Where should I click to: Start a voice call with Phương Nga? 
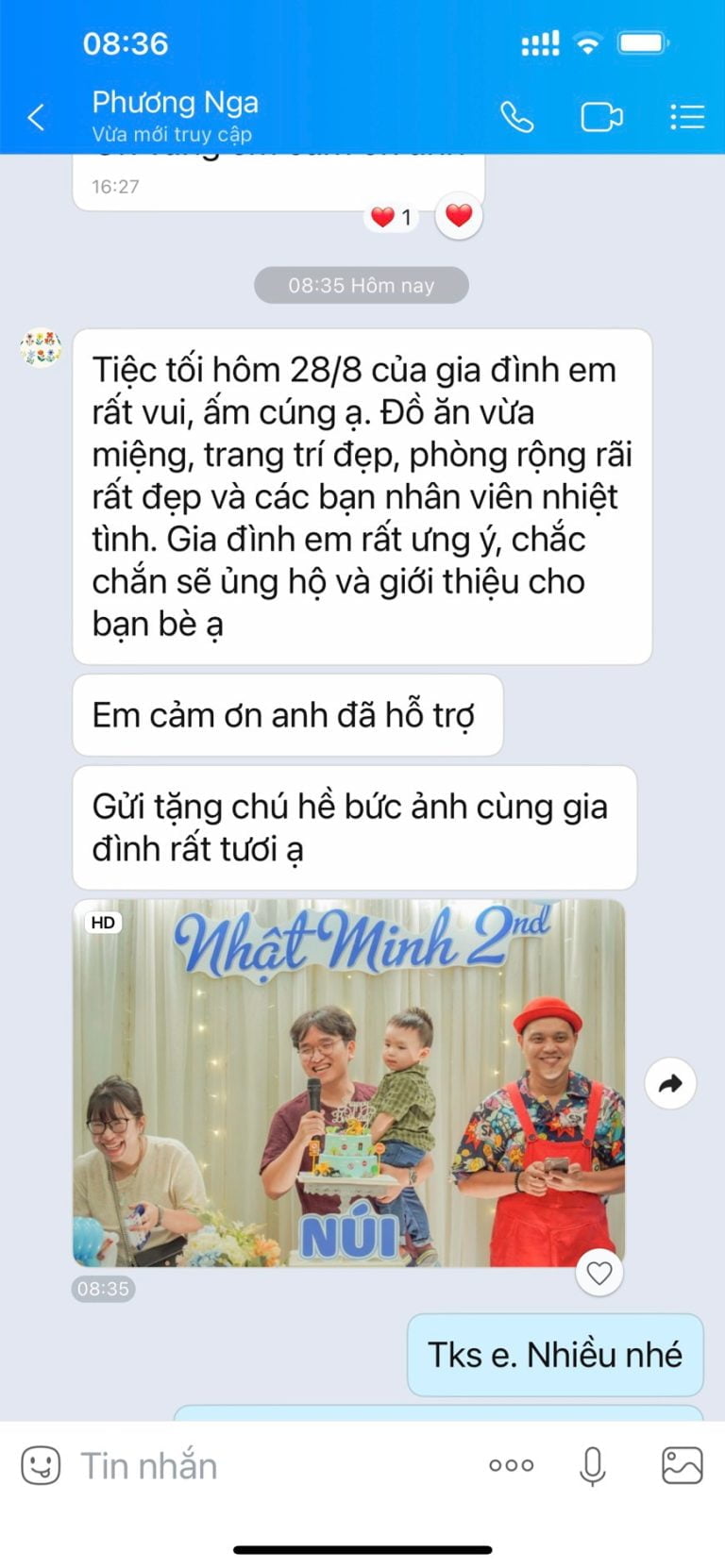click(516, 117)
